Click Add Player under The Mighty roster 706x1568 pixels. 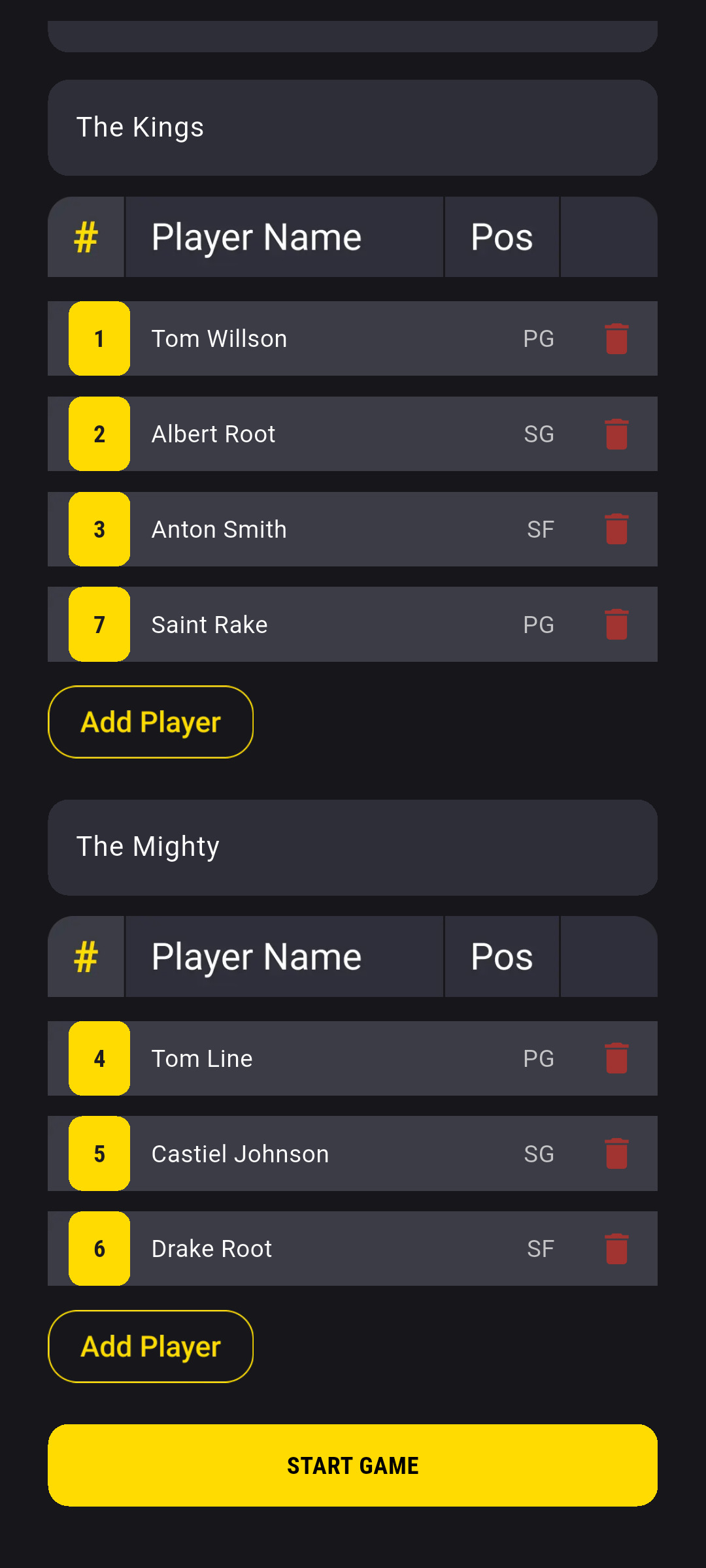tap(150, 1347)
